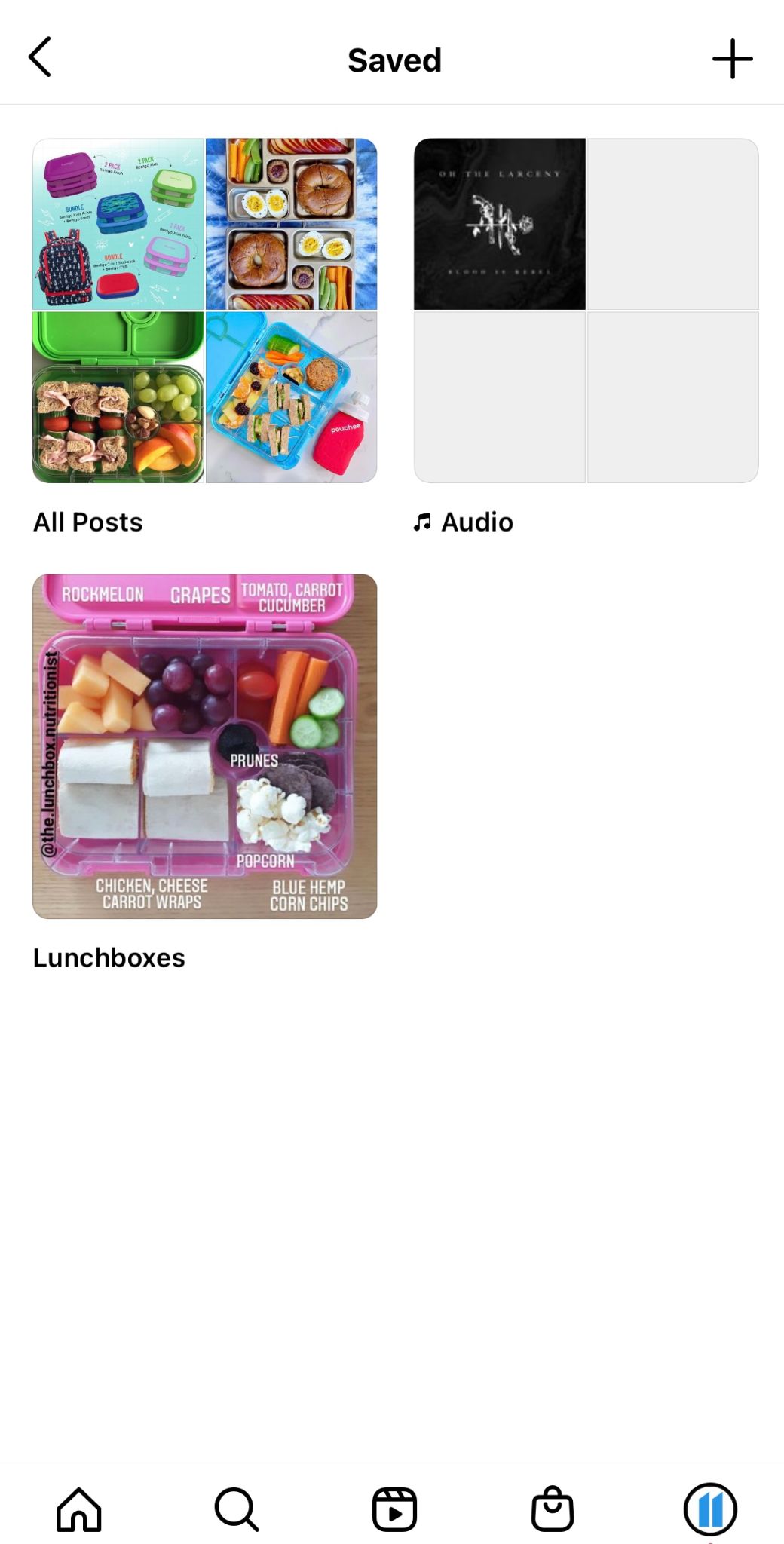Open the All Posts collection

pyautogui.click(x=204, y=311)
